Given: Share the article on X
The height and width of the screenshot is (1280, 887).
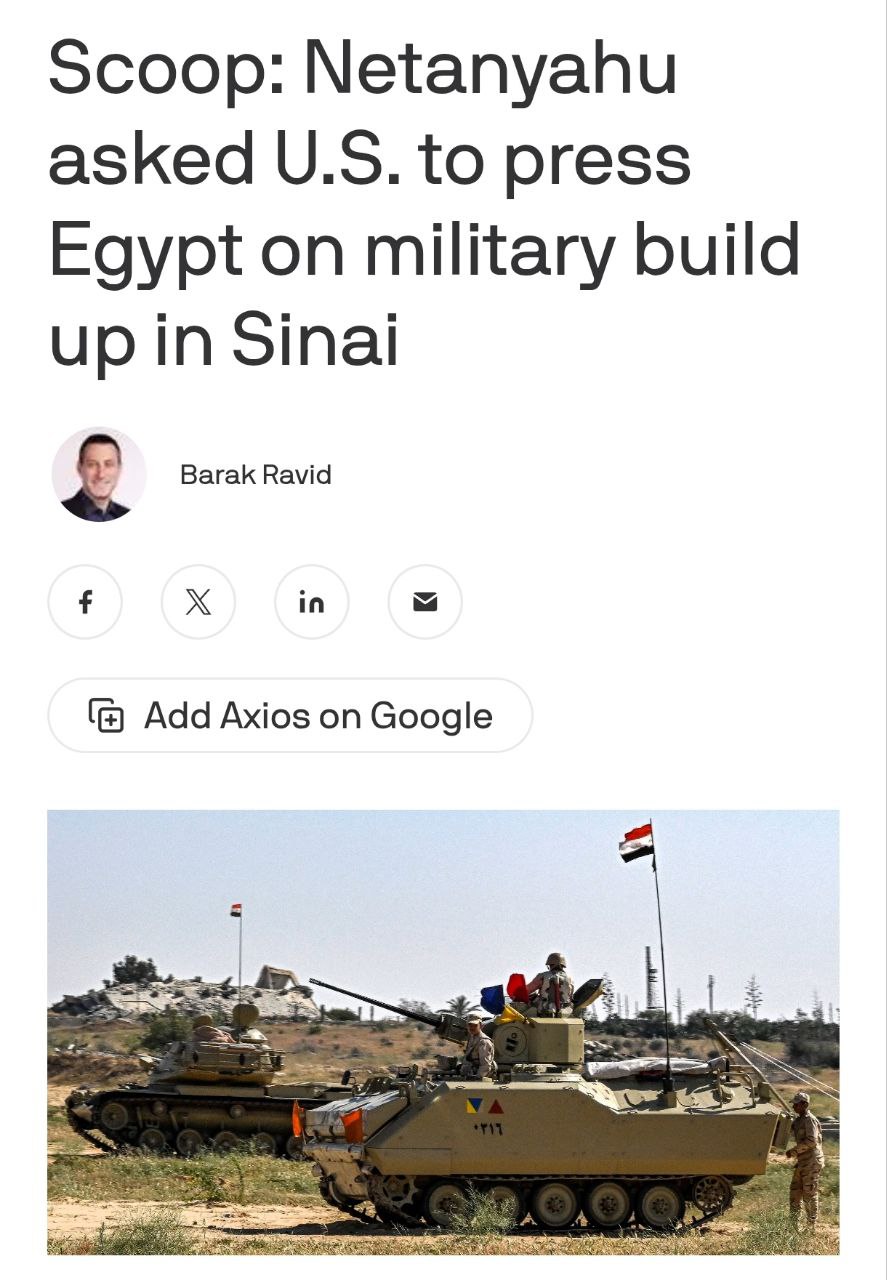Looking at the screenshot, I should click(198, 602).
